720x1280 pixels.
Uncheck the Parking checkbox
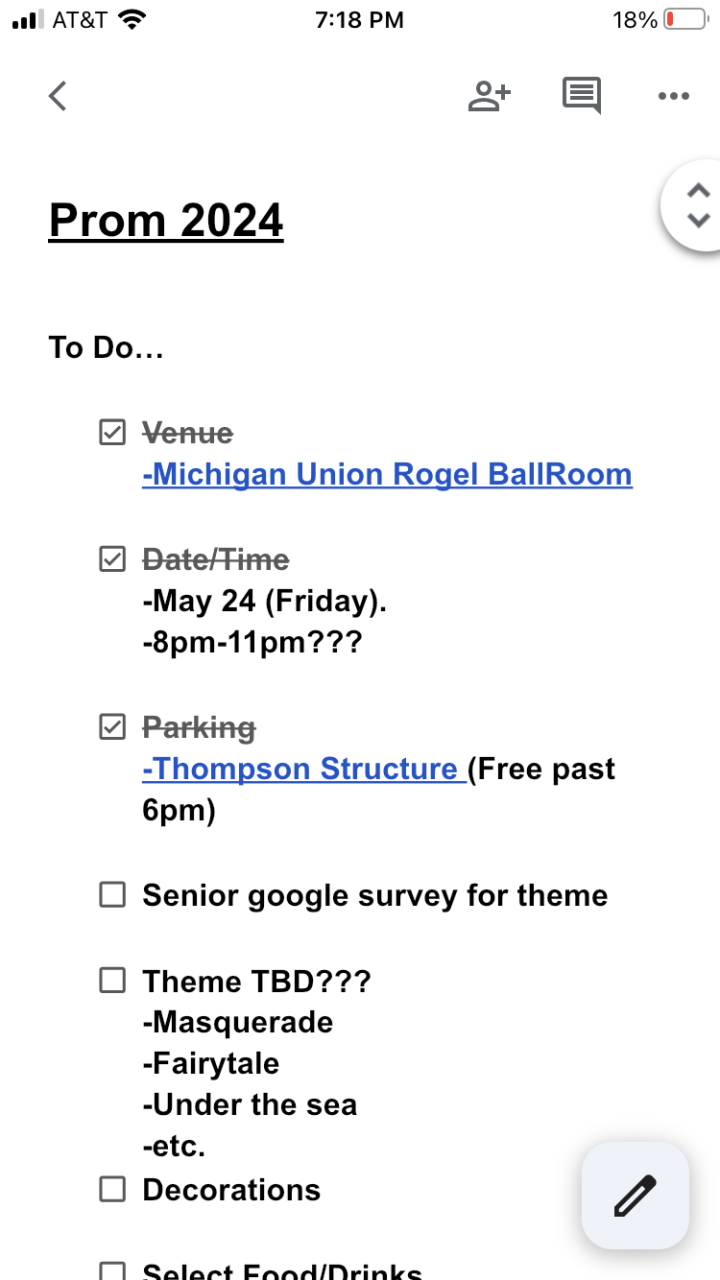113,727
